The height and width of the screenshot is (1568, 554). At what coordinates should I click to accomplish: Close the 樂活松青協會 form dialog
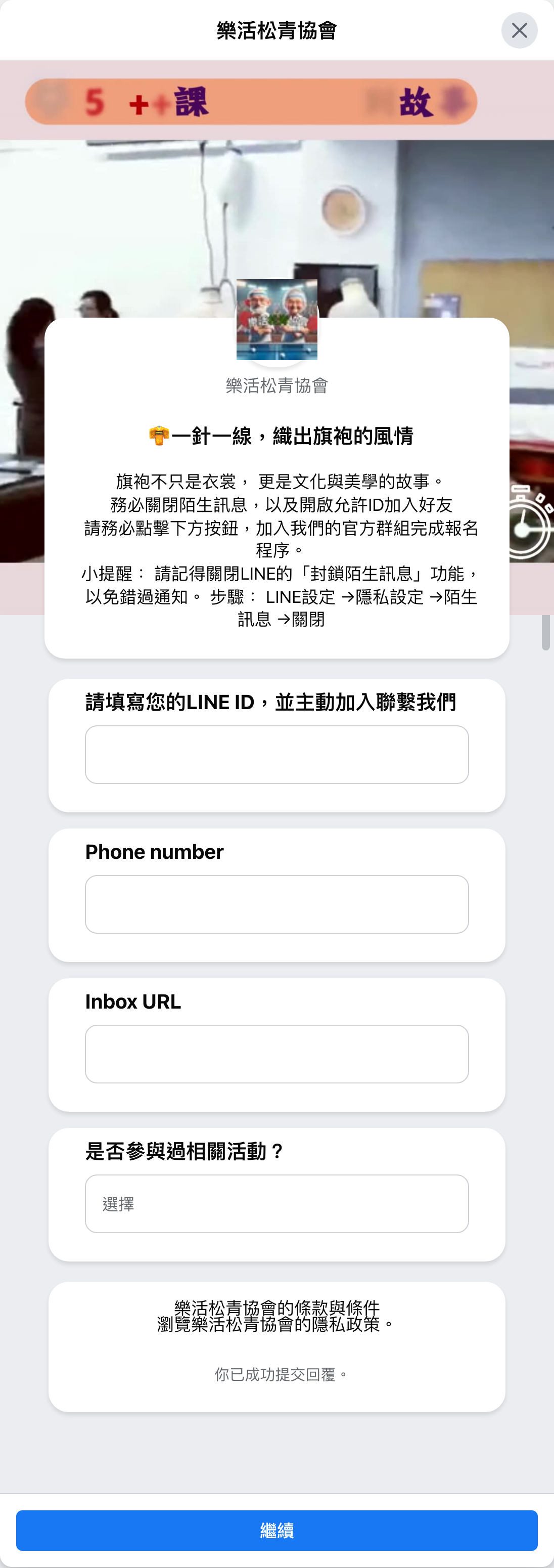point(519,30)
